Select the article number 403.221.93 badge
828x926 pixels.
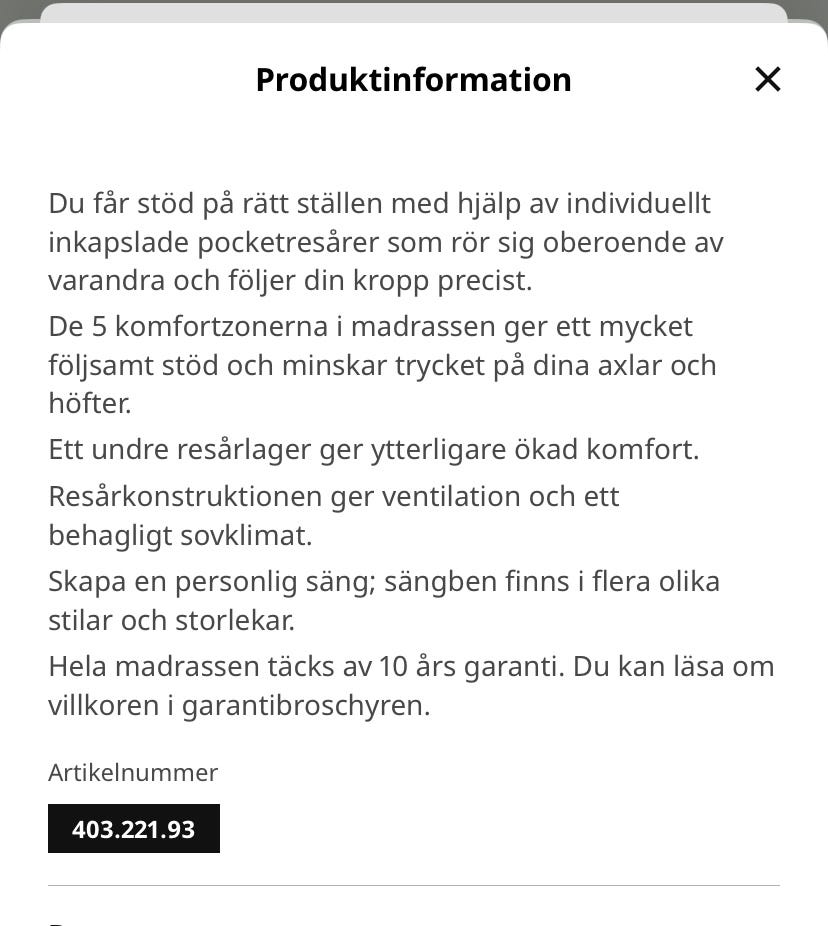(134, 828)
